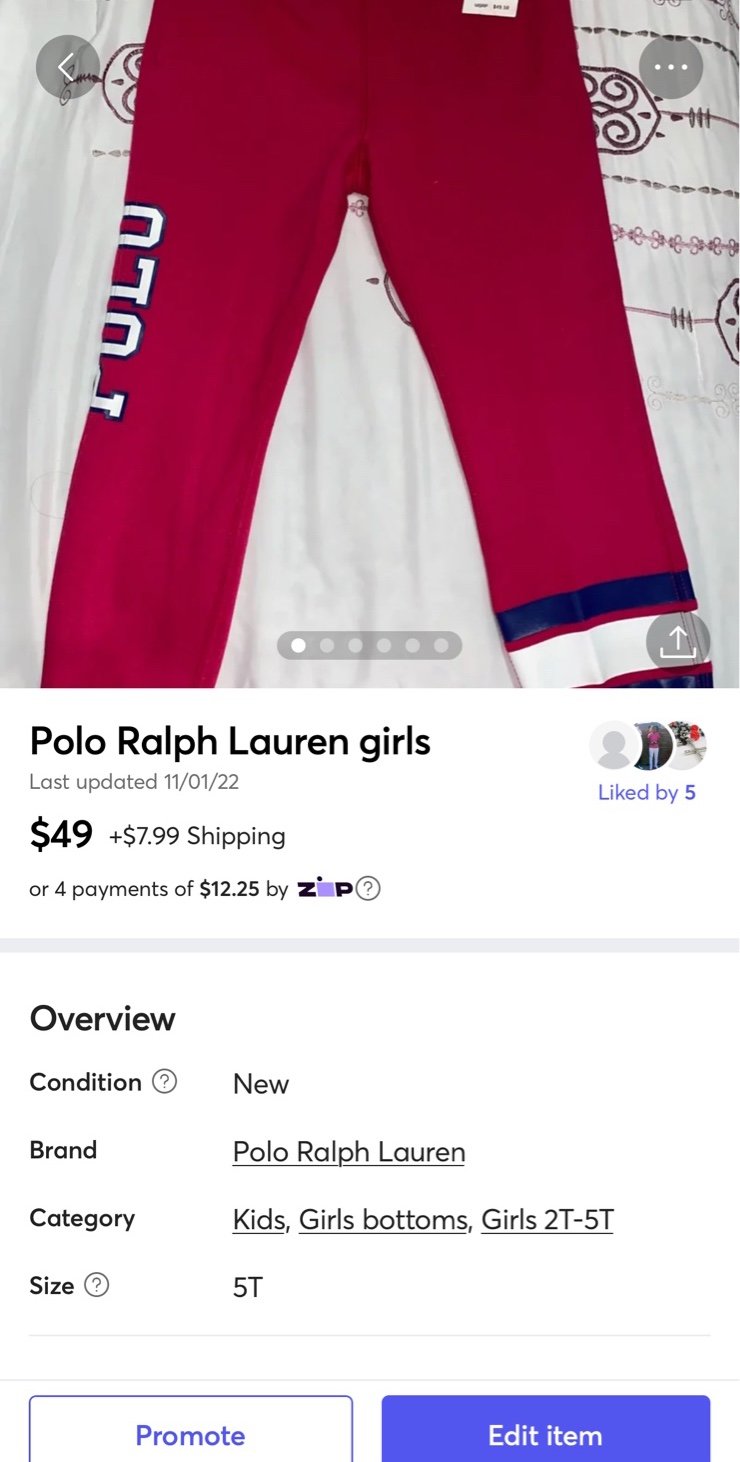740x1462 pixels.
Task: Show Condition help info
Action: click(x=164, y=1081)
